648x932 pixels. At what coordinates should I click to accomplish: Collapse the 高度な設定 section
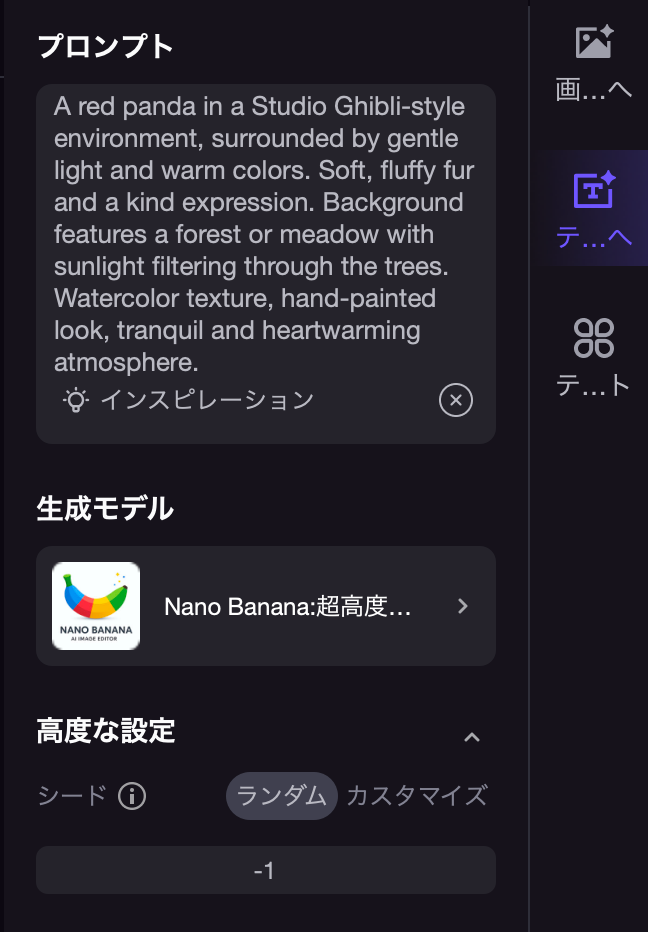[472, 738]
